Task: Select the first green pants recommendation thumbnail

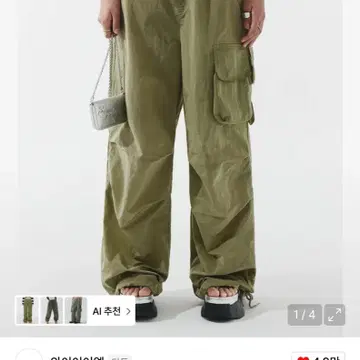Action: (x=27, y=310)
